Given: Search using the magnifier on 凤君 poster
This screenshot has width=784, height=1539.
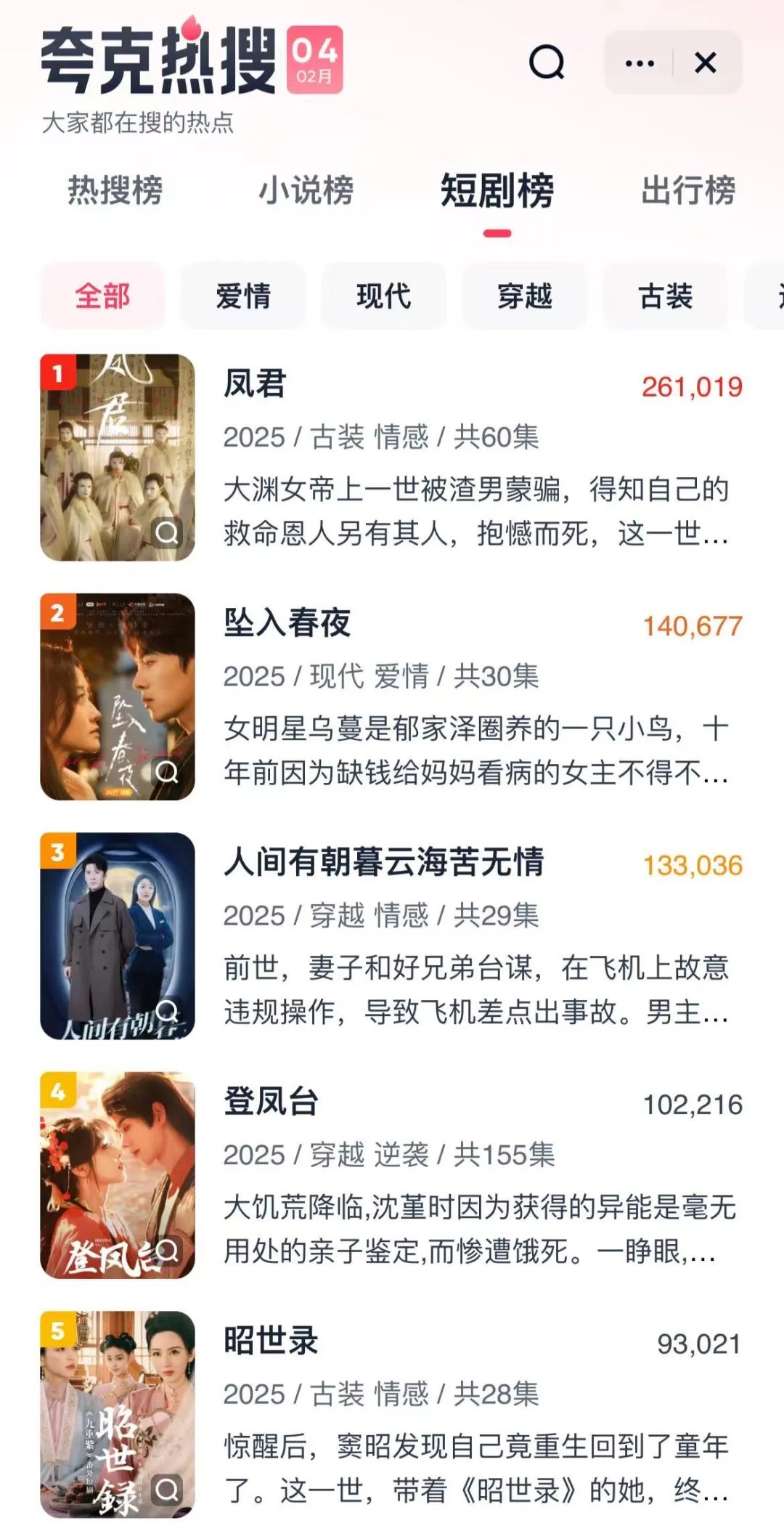Looking at the screenshot, I should (167, 532).
